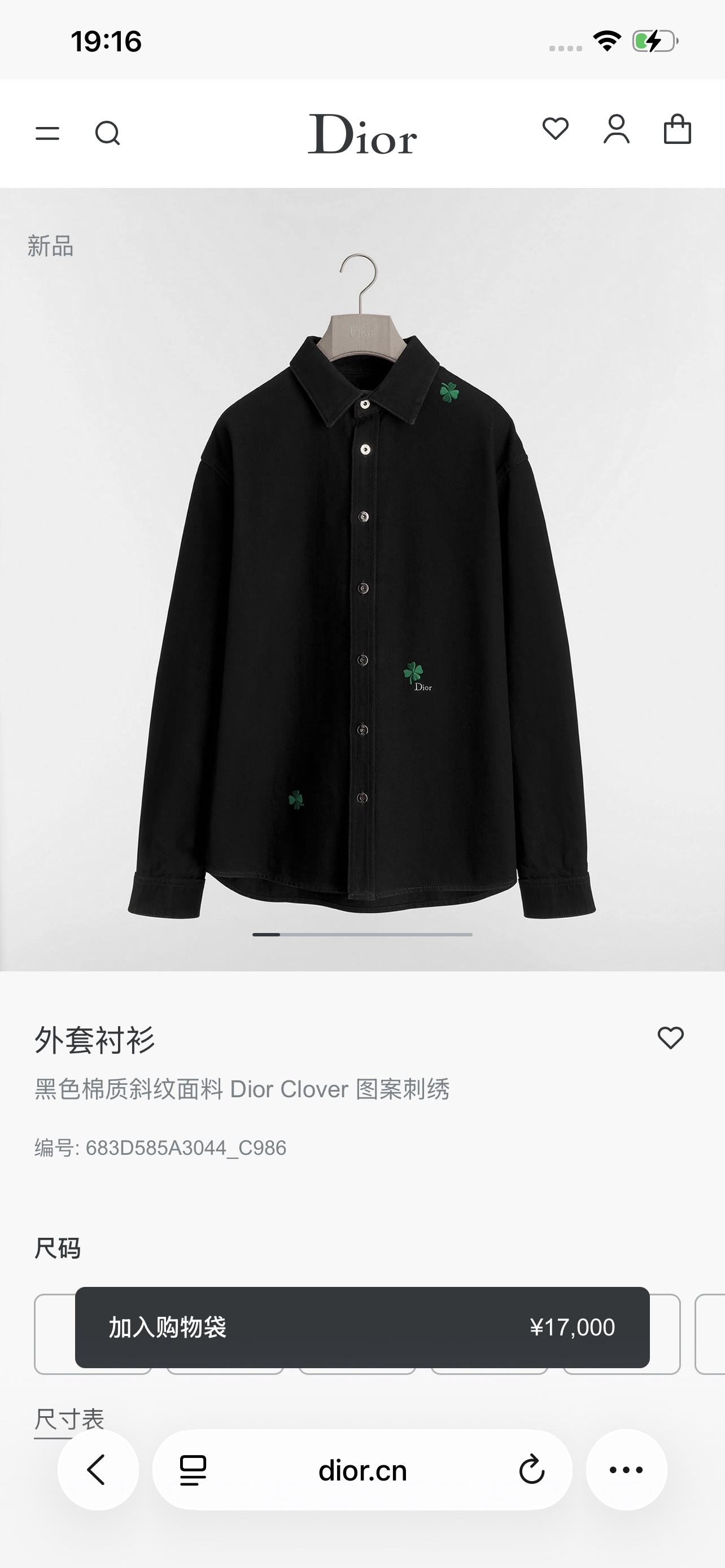This screenshot has width=725, height=1568.
Task: Open the 尺寸表 size guide link
Action: point(69,1420)
